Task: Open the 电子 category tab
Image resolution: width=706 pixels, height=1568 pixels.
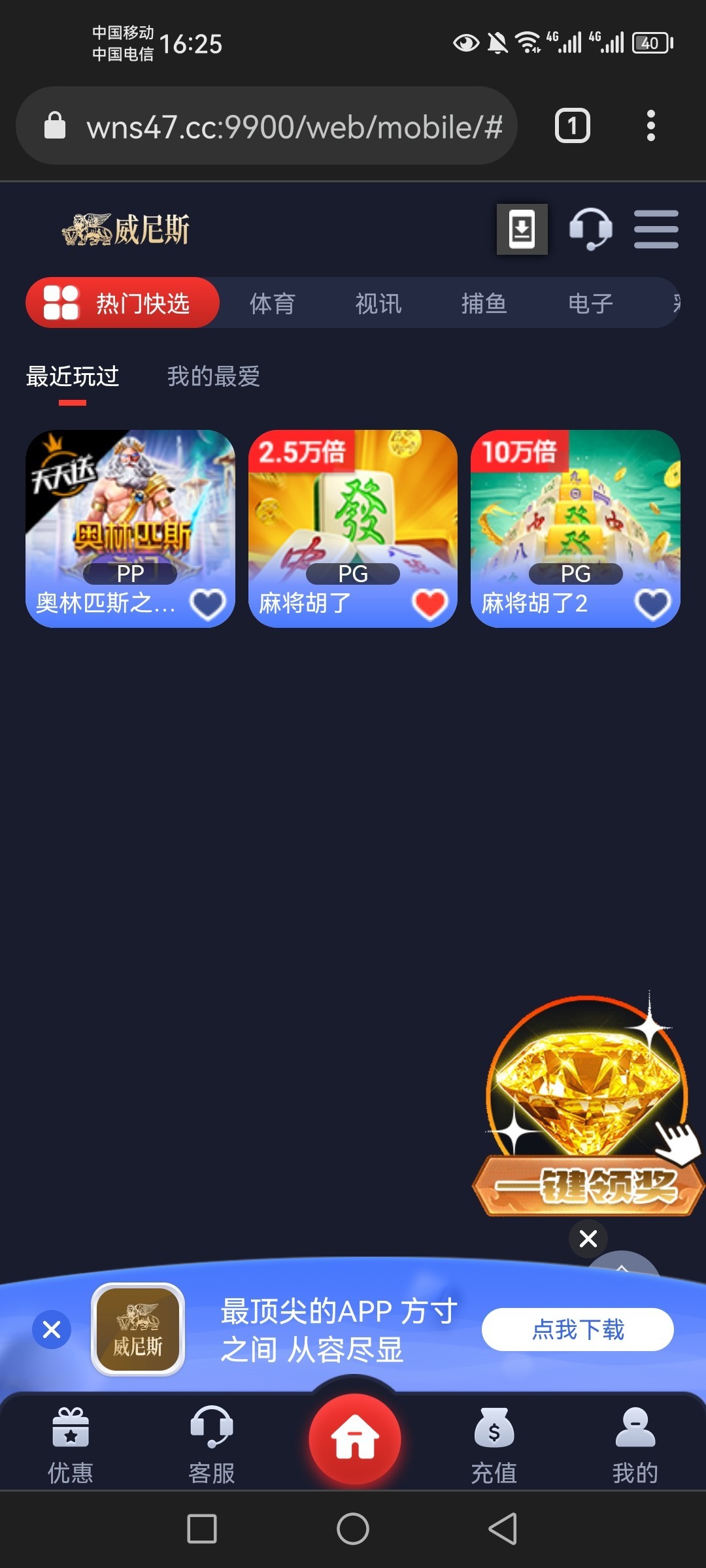Action: [590, 303]
